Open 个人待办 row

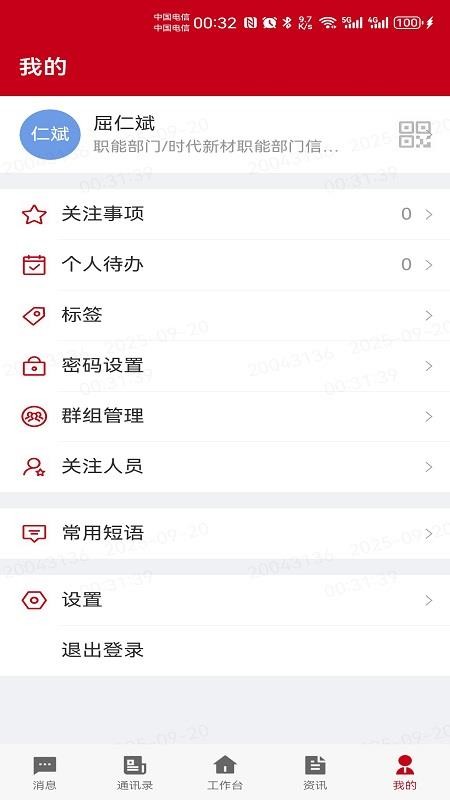coord(225,265)
